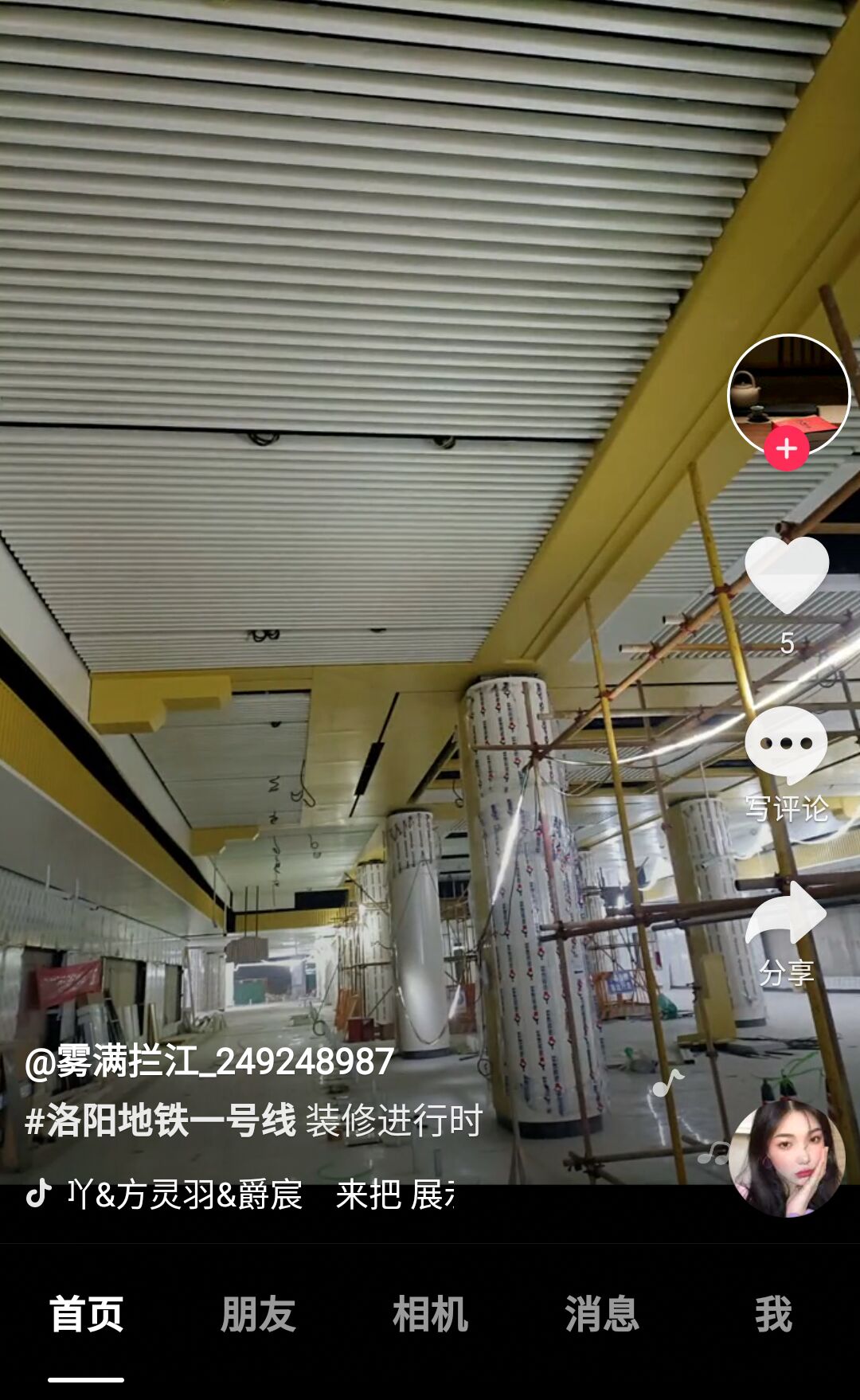Switch to the 首页 tab
Image resolution: width=860 pixels, height=1400 pixels.
coord(86,1314)
